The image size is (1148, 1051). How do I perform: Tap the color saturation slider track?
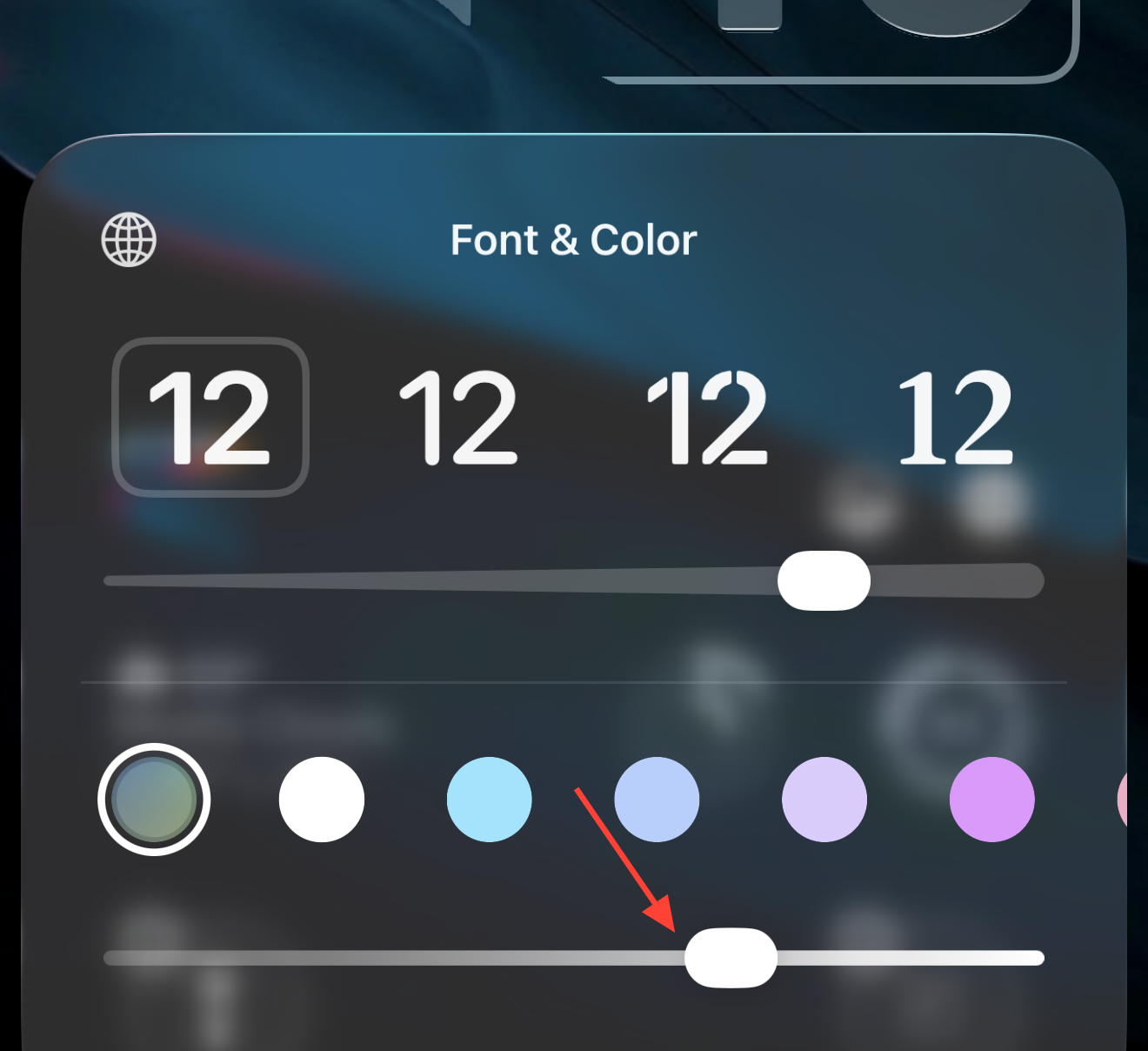tap(391, 958)
